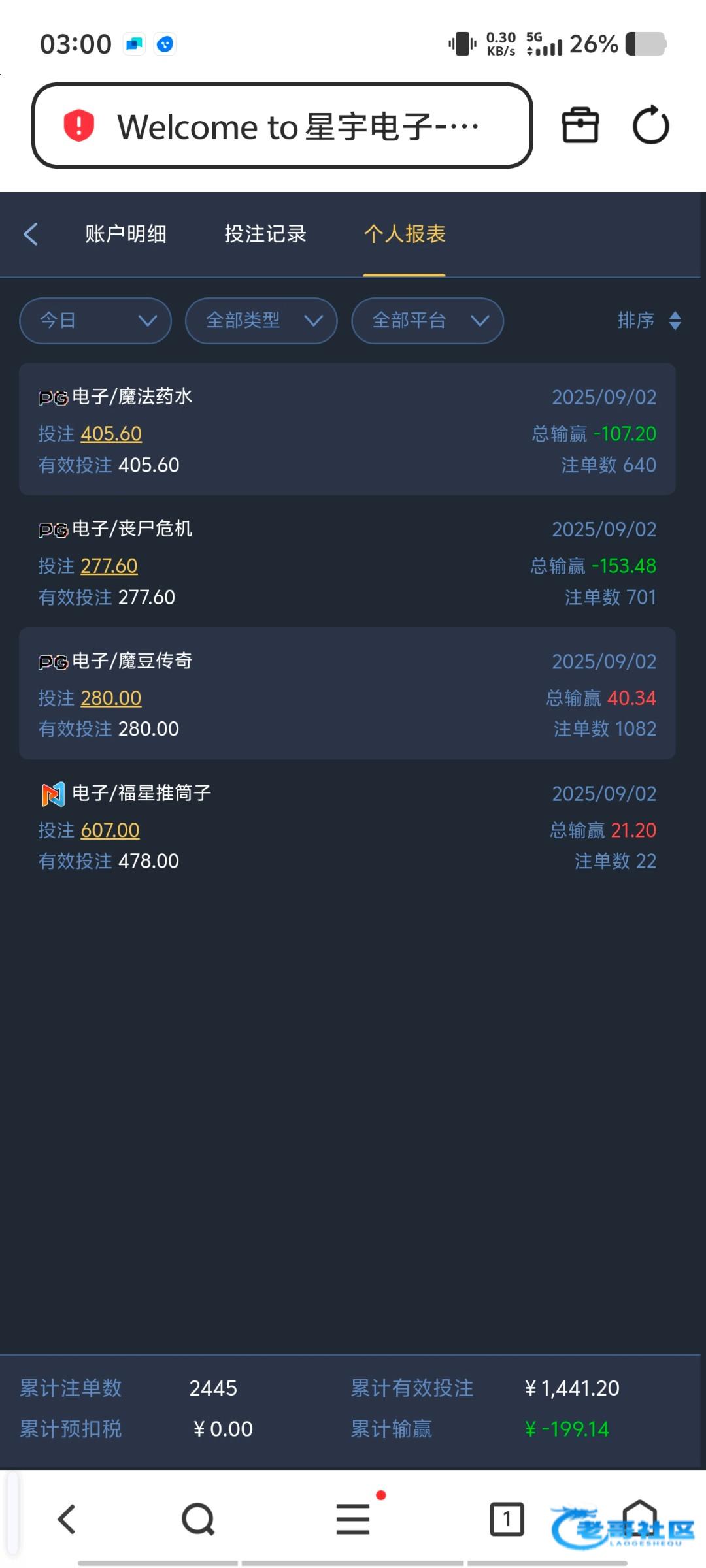Go back using the header arrow
706x1568 pixels.
click(31, 234)
